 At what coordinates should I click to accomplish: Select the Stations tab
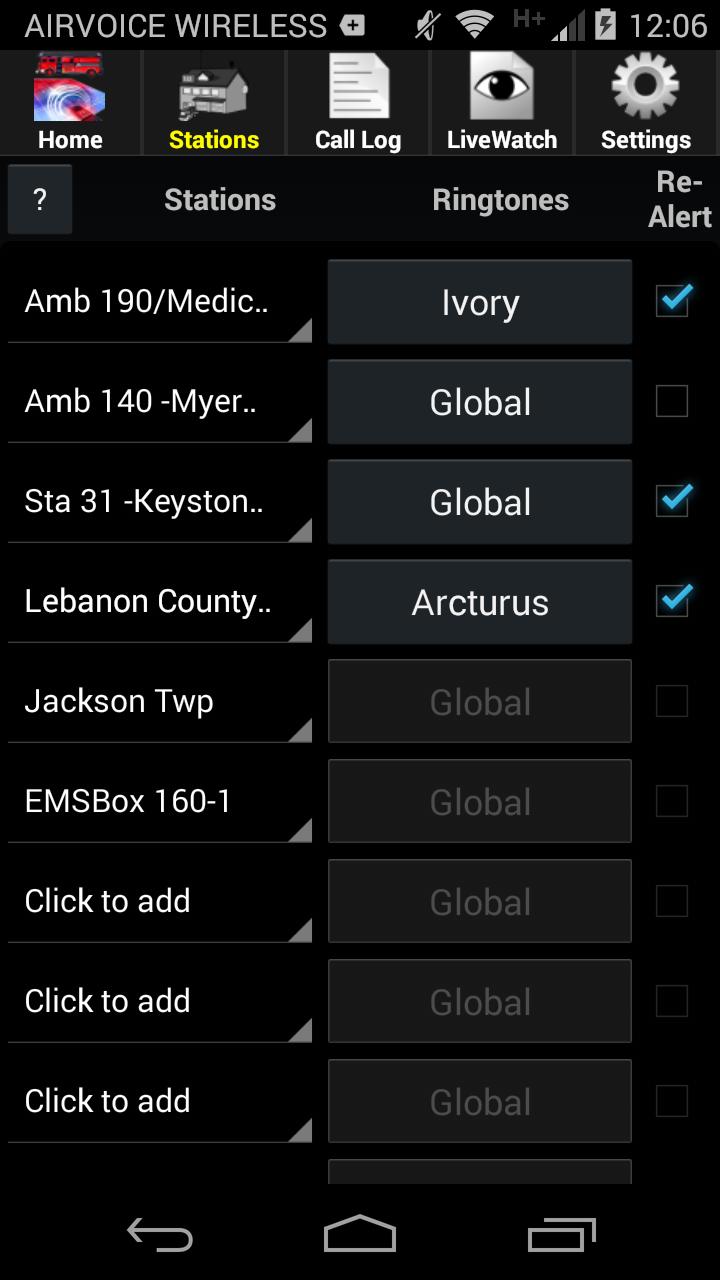point(214,104)
